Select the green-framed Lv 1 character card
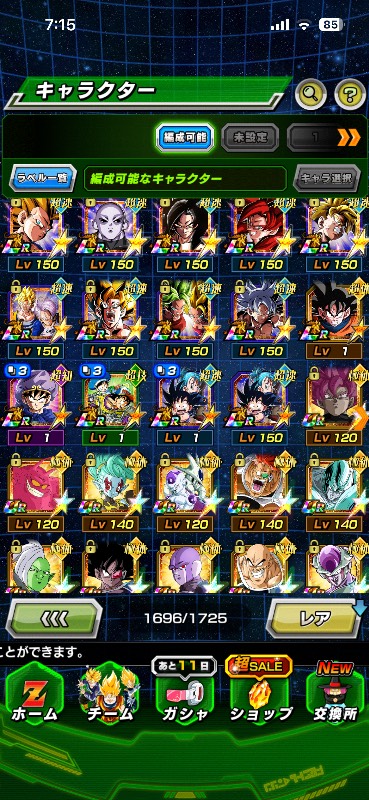This screenshot has height=800, width=369. [111, 408]
